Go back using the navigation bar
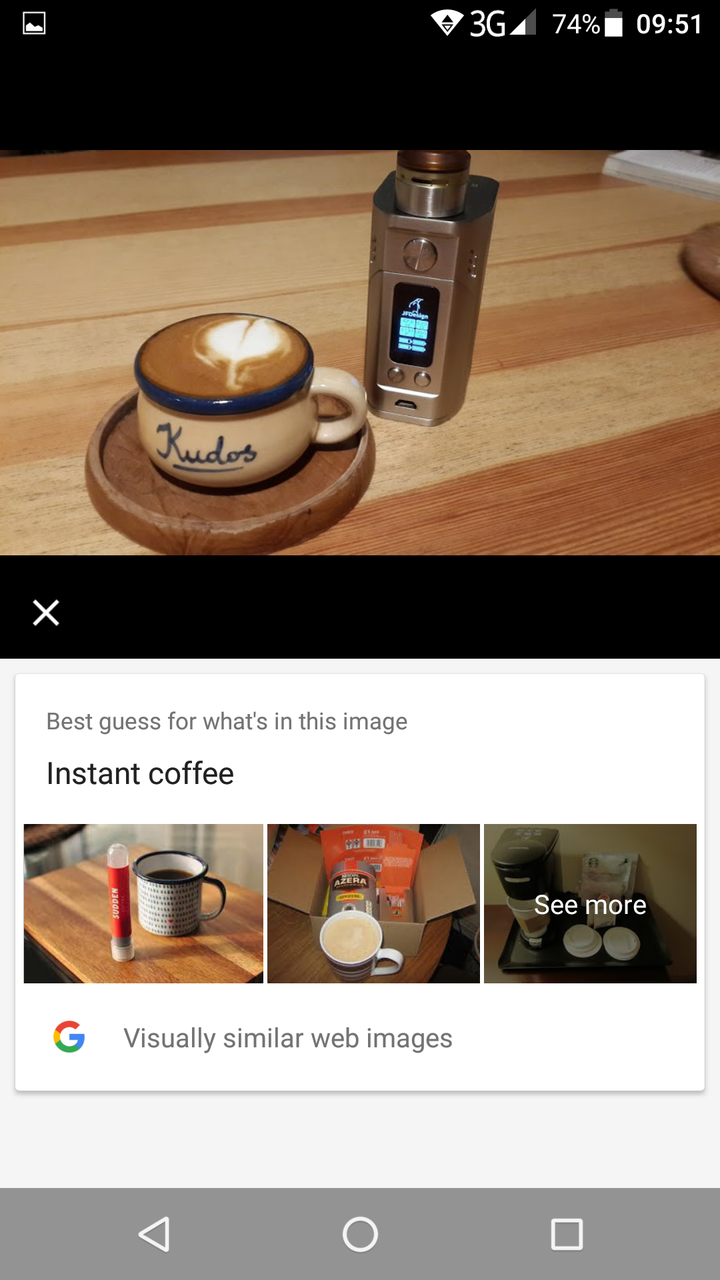Image resolution: width=720 pixels, height=1280 pixels. [x=154, y=1234]
